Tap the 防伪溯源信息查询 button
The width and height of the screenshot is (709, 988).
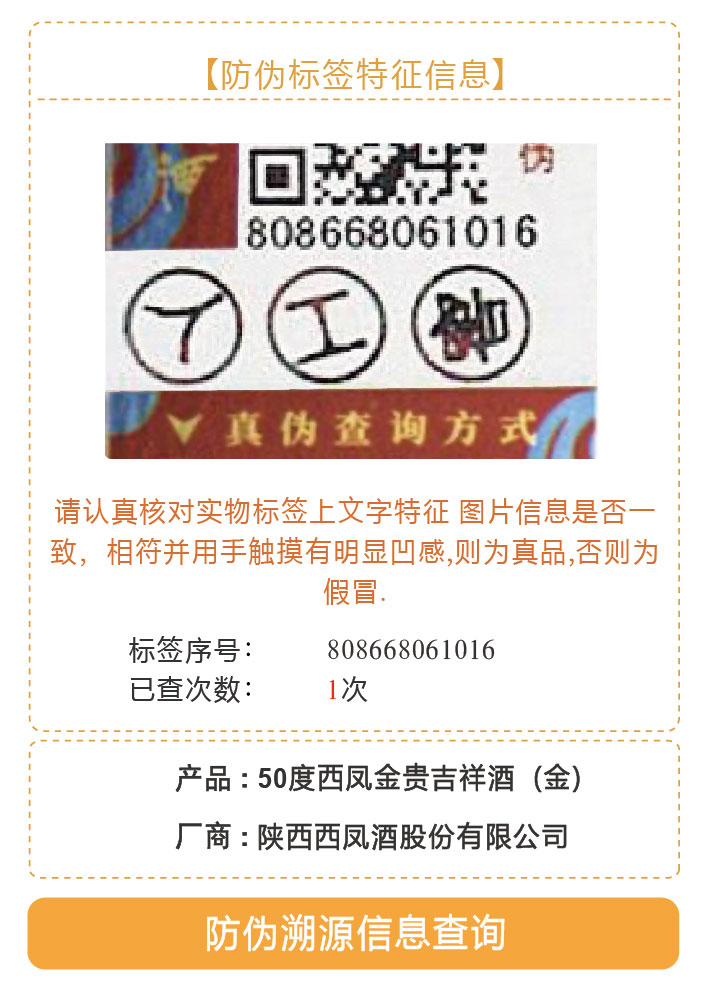click(x=354, y=933)
